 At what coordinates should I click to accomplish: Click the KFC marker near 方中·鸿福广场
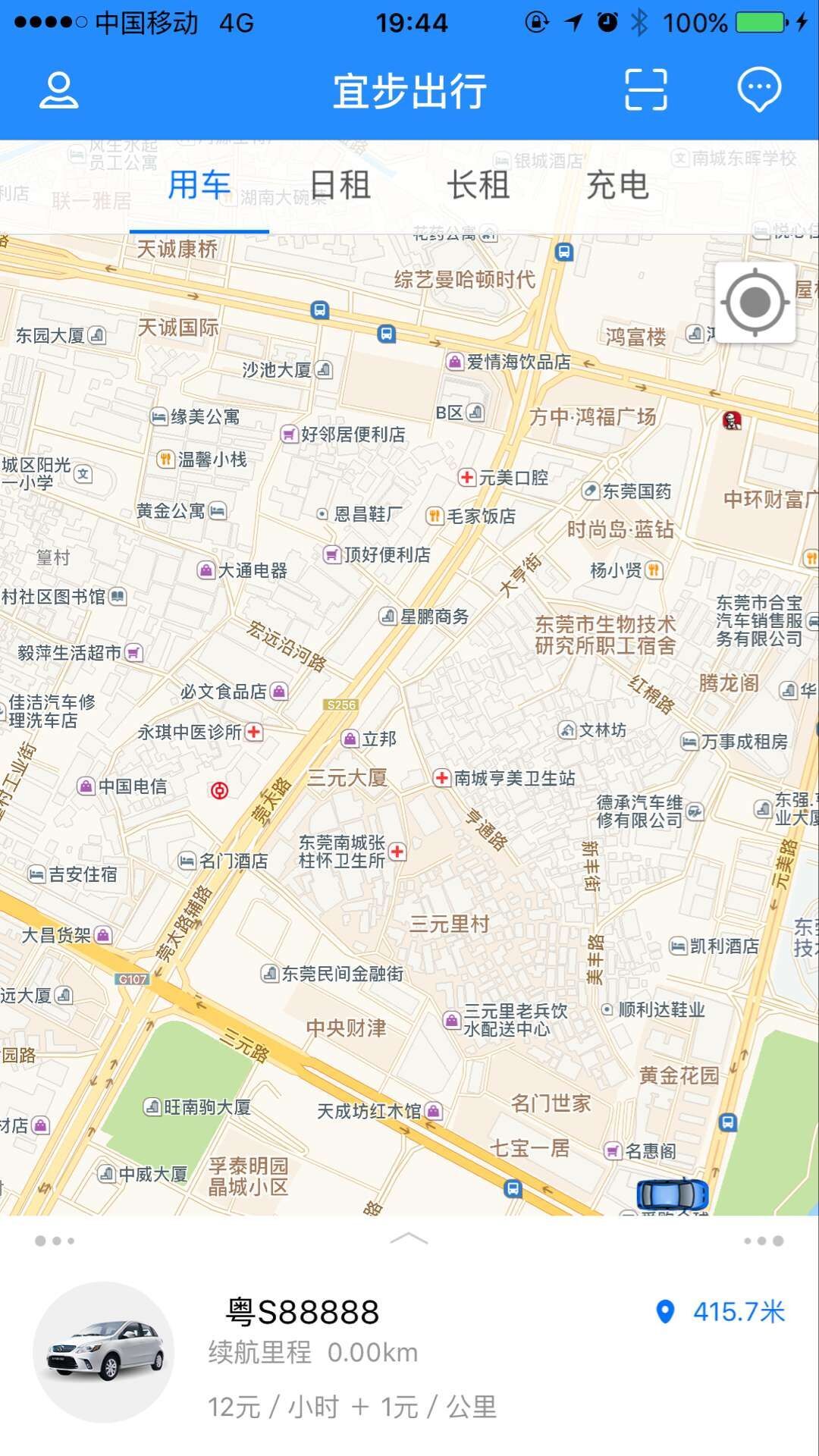730,421
